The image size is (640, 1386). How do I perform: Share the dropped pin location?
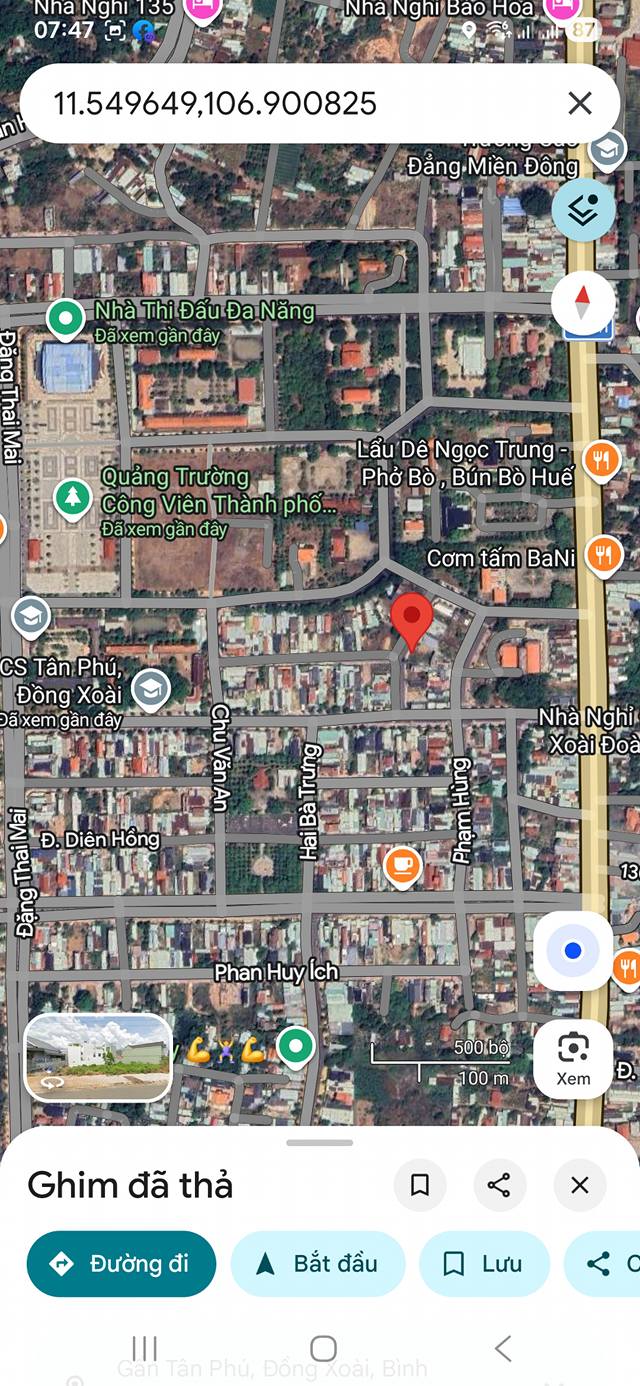coord(499,1185)
